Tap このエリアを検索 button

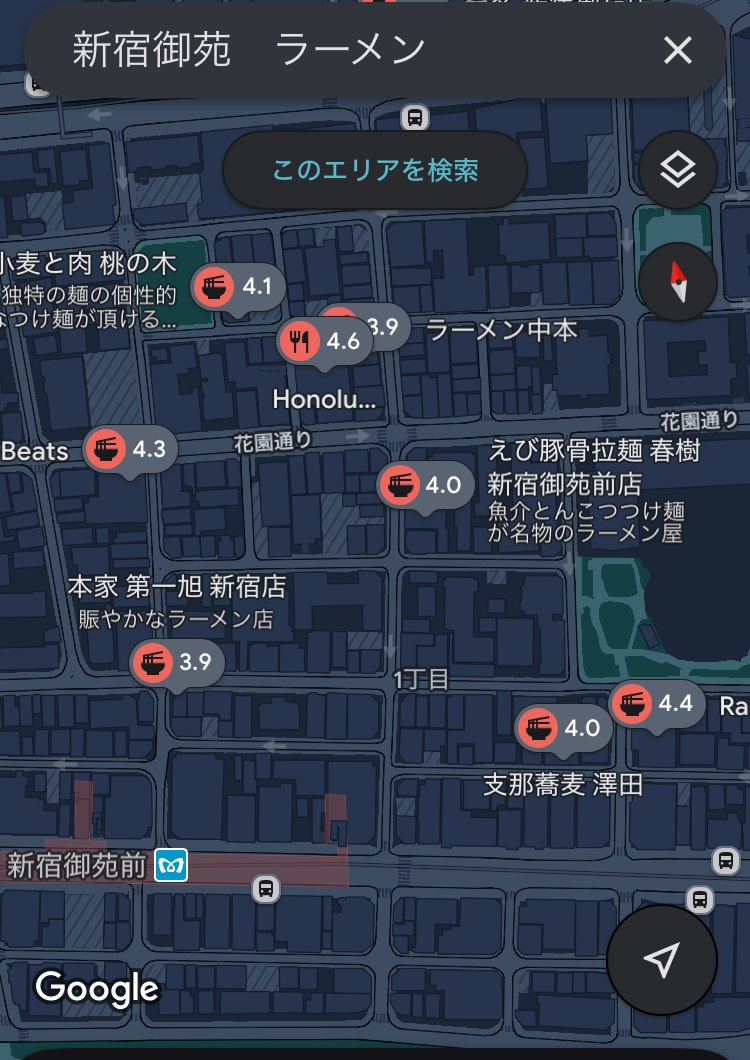375,170
